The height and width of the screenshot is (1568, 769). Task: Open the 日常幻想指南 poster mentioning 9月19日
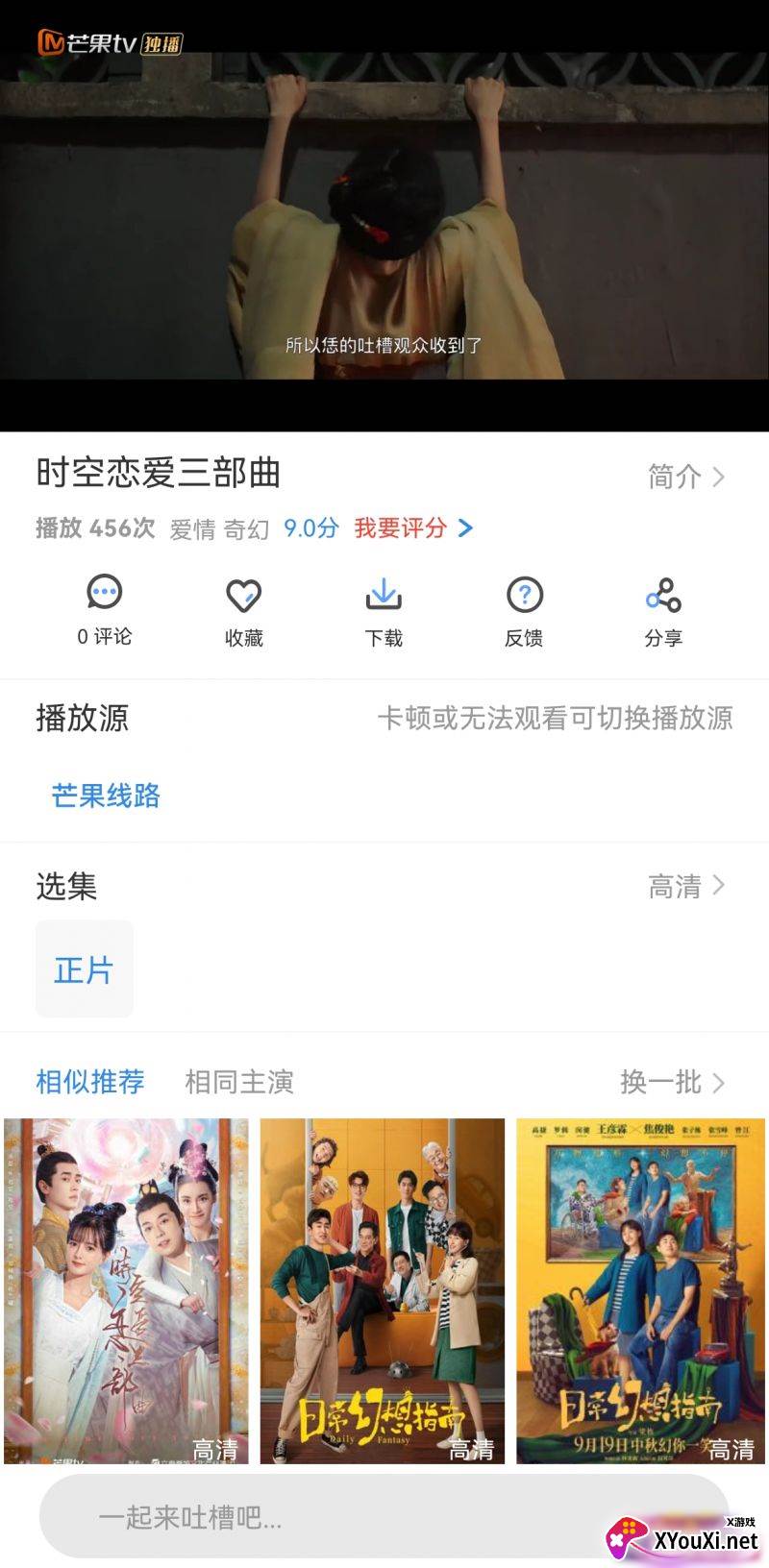pyautogui.click(x=640, y=1290)
